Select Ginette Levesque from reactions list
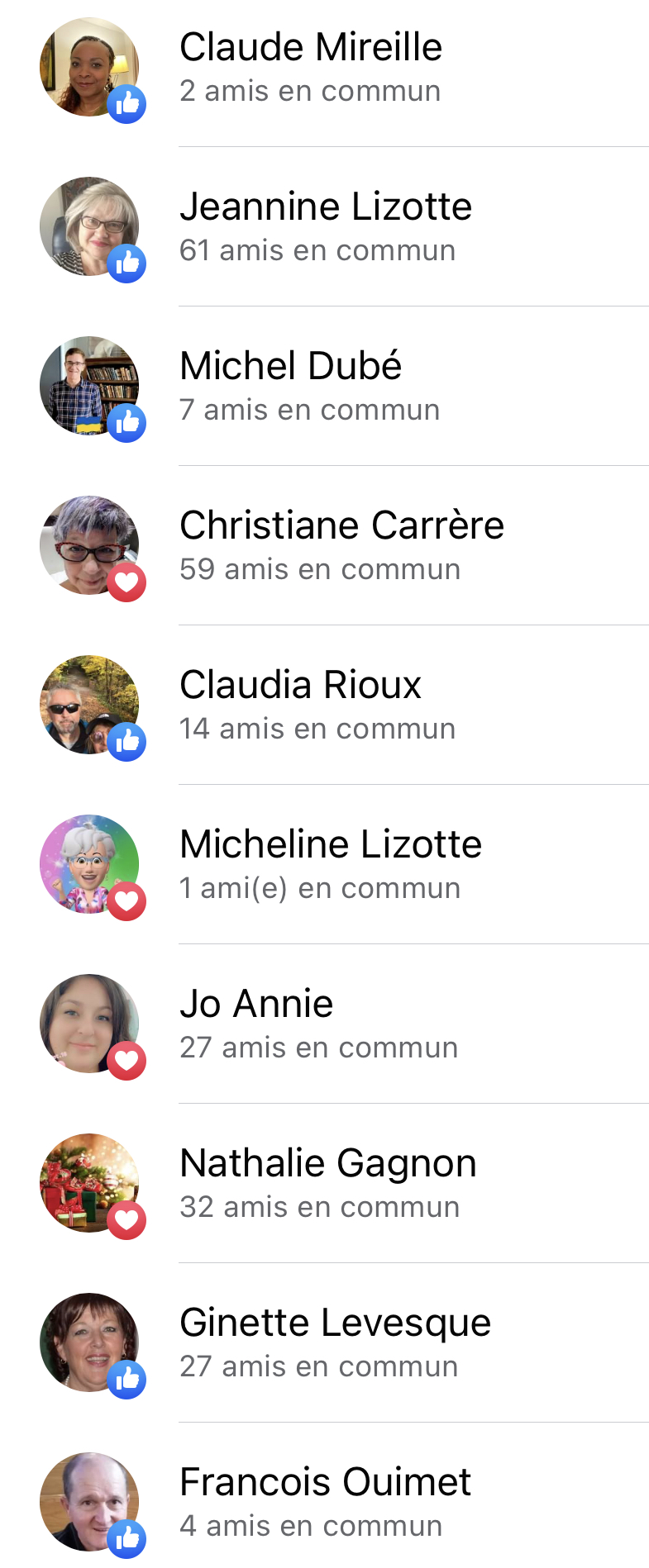This screenshot has width=649, height=1568. click(335, 1323)
